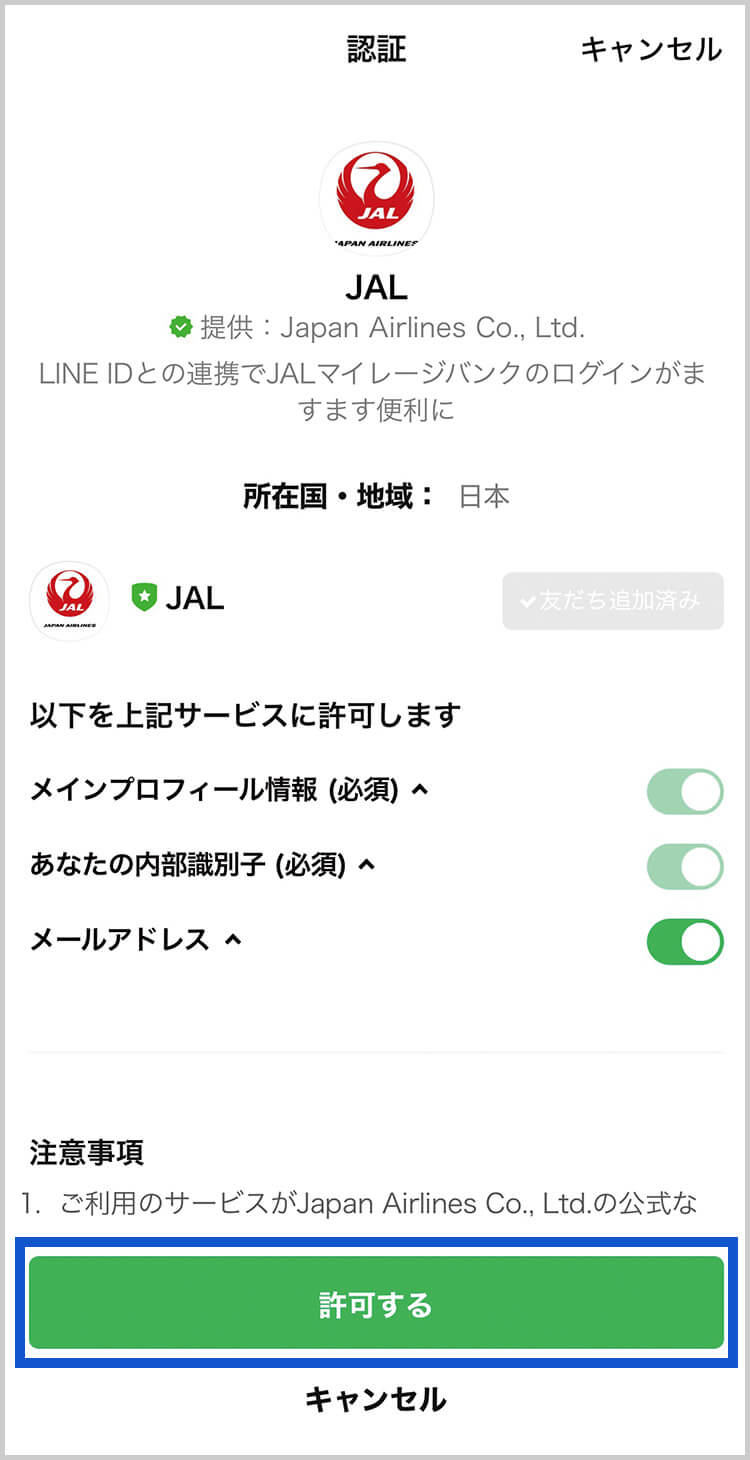The image size is (750, 1460).
Task: Toggle the あなたの内部識別子 switch
Action: [684, 866]
